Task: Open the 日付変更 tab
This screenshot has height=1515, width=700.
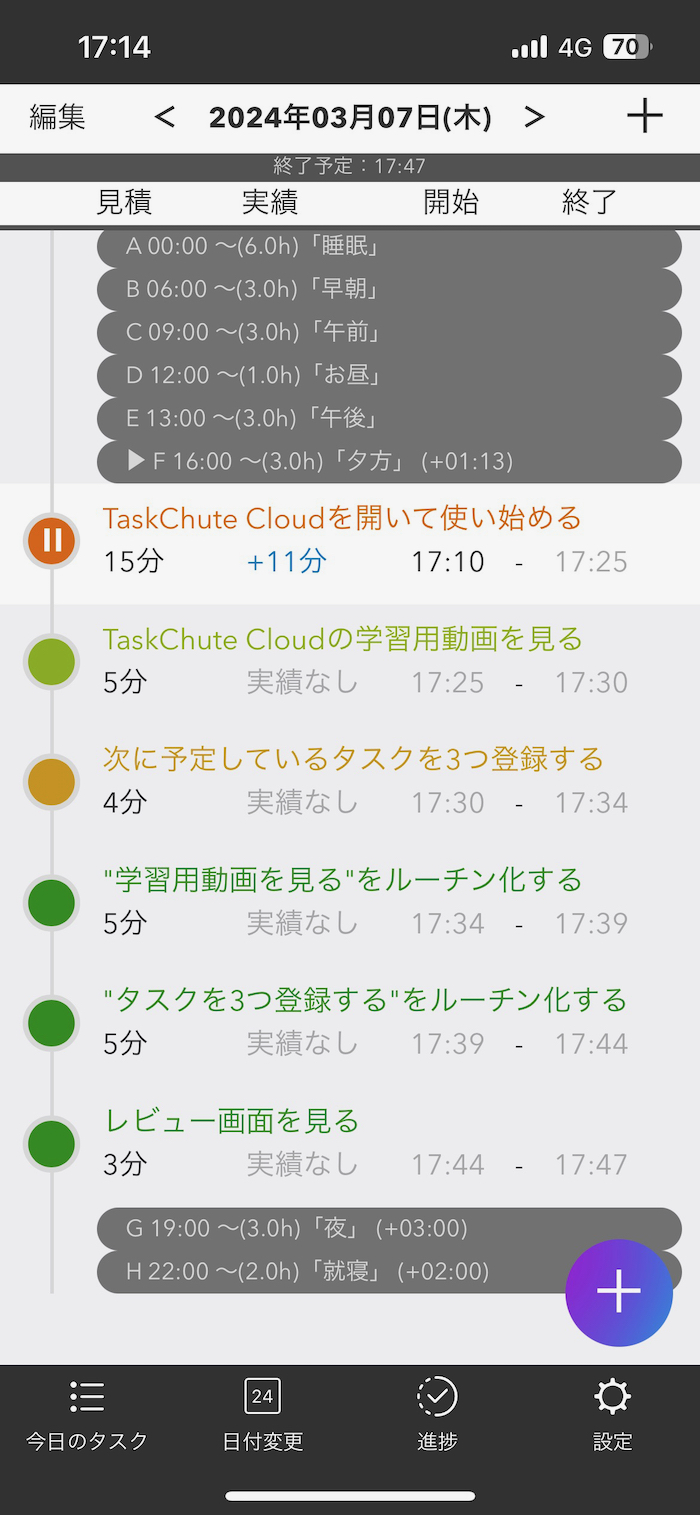Action: click(x=262, y=1414)
